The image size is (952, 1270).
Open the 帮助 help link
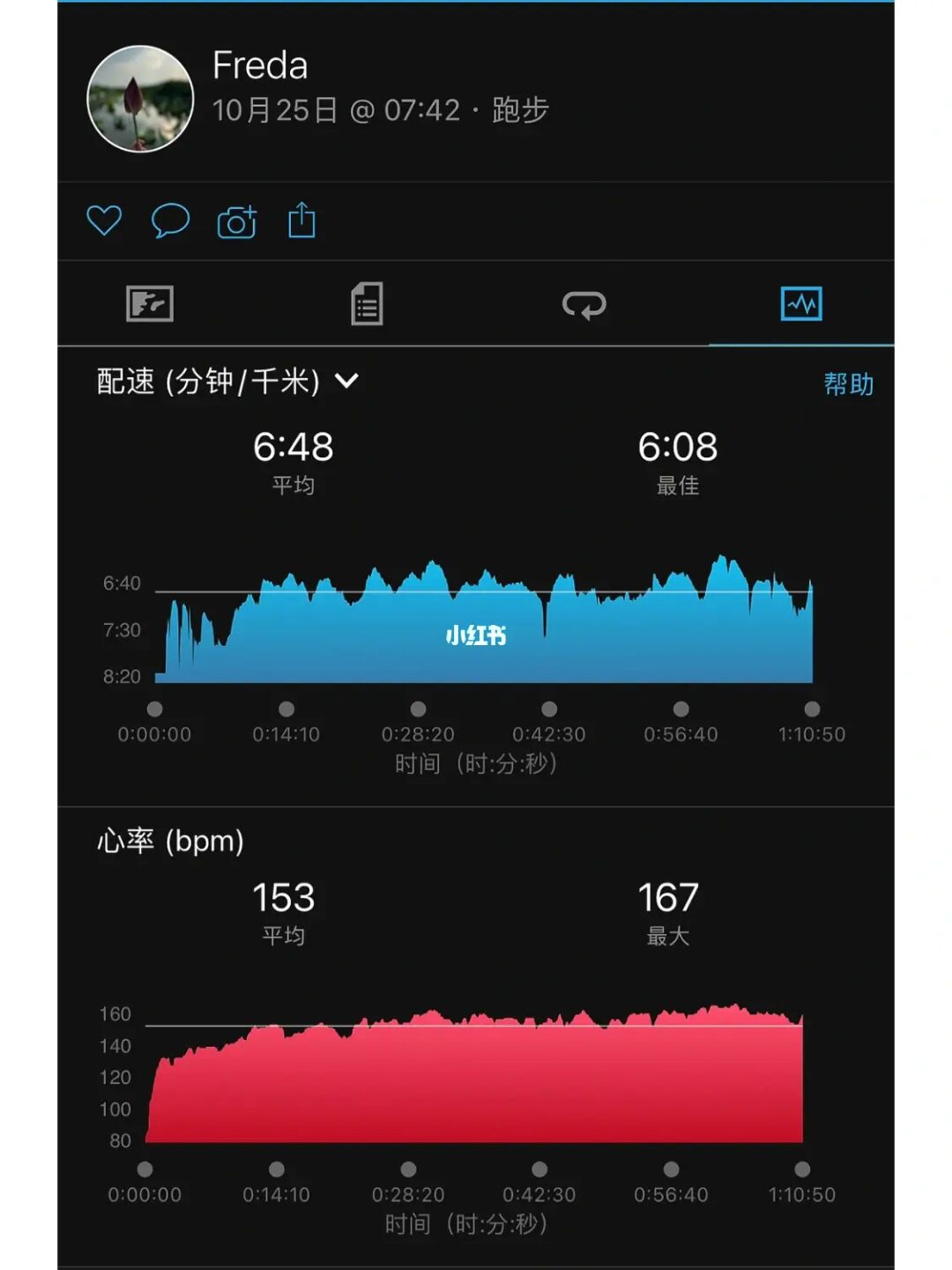point(848,384)
